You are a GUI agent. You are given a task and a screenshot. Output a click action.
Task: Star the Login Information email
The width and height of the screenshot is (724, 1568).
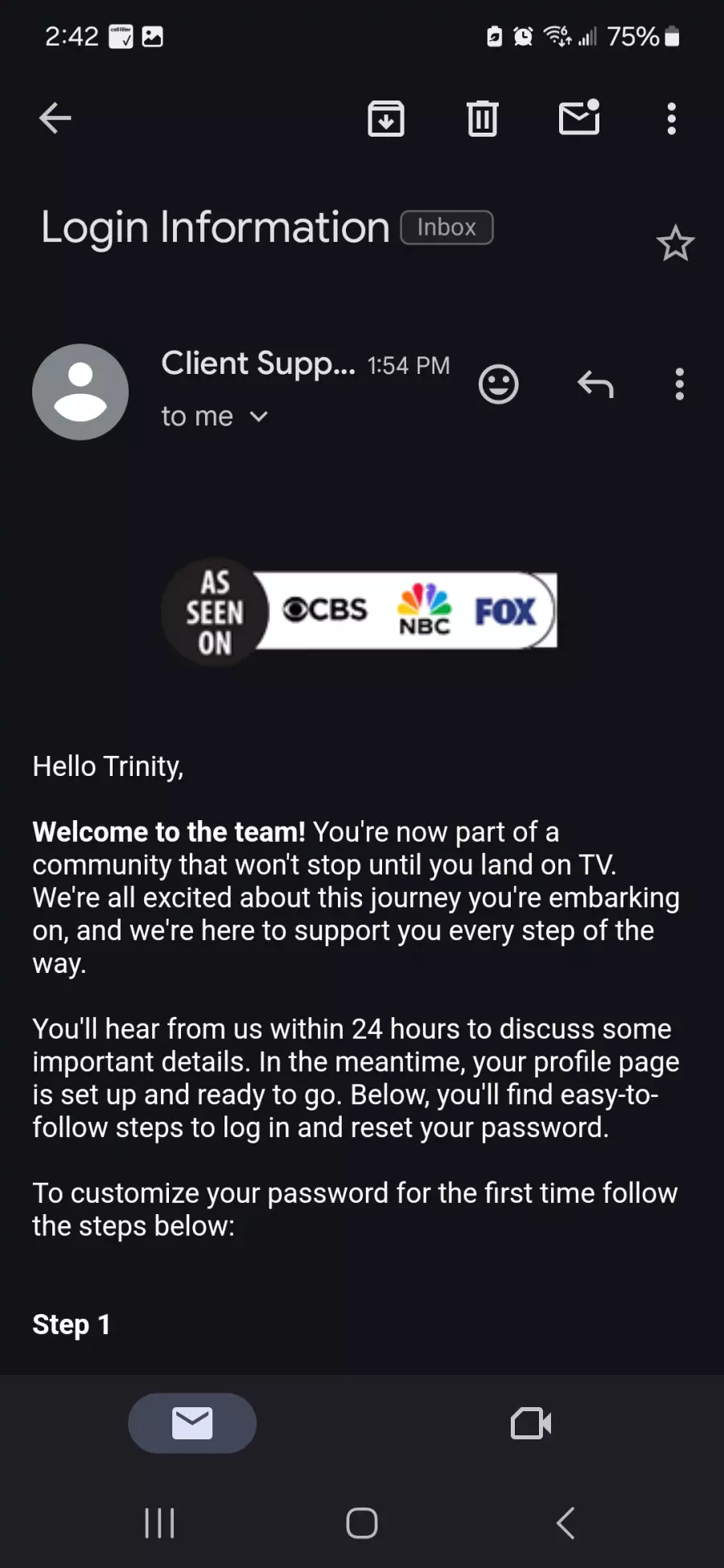pyautogui.click(x=675, y=243)
